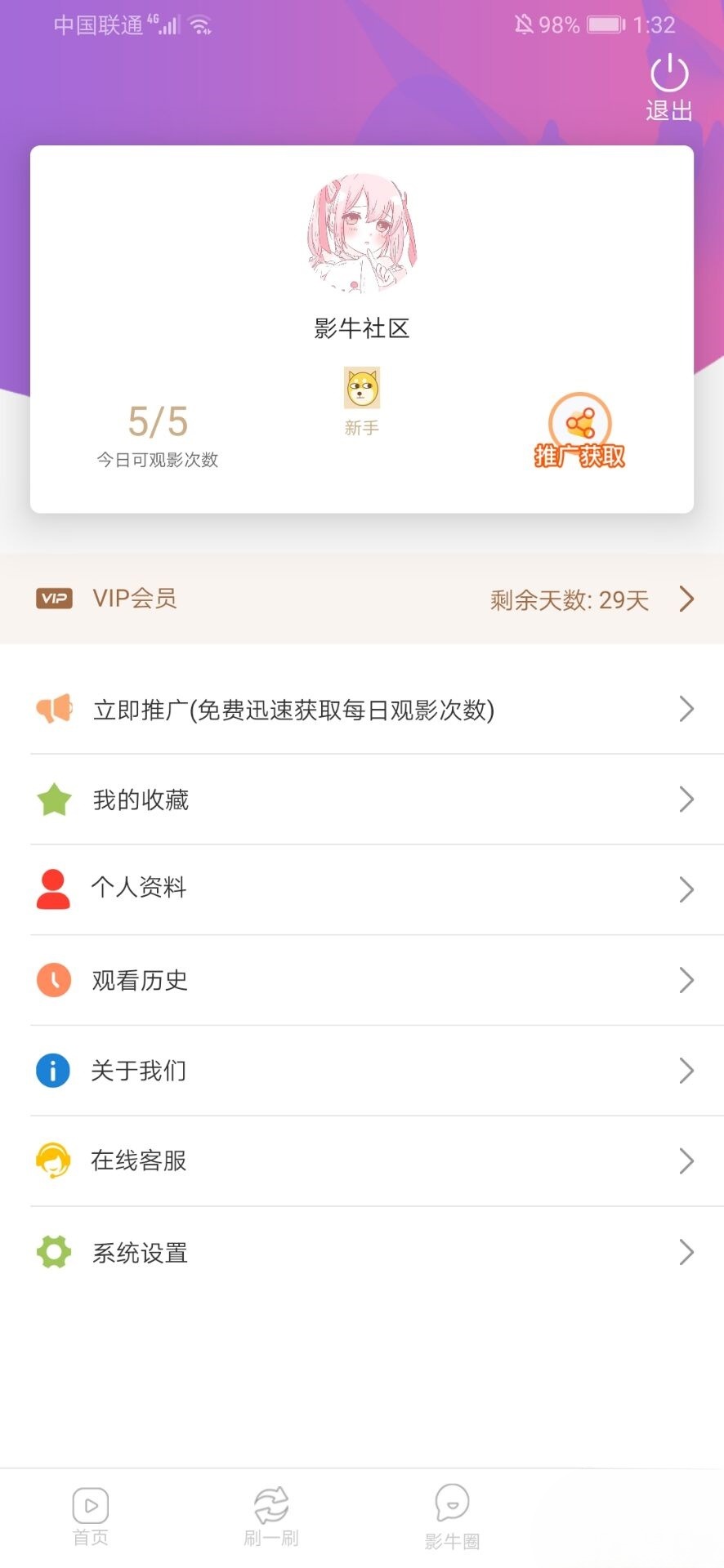The image size is (724, 1568).
Task: Open 在线客服 customer support
Action: (139, 1160)
